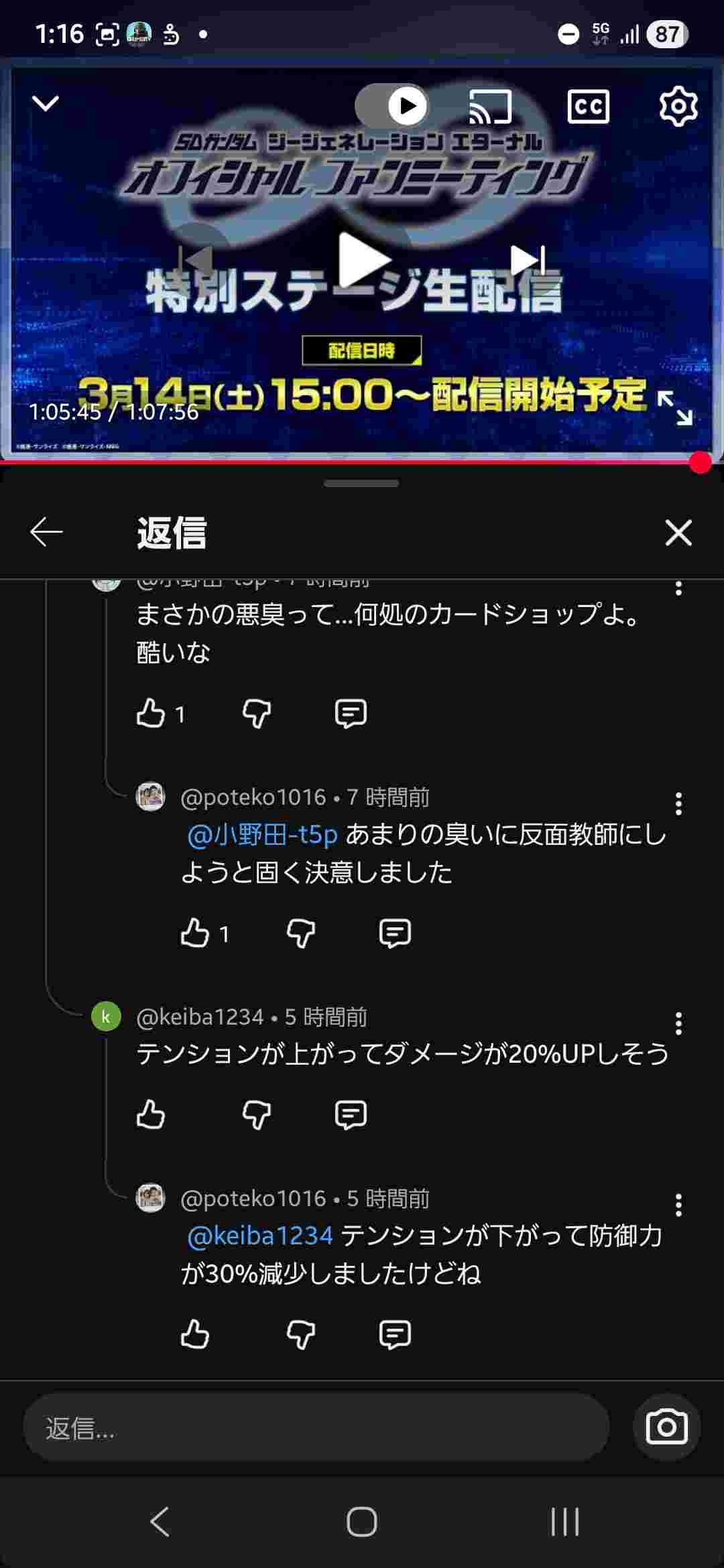Image resolution: width=724 pixels, height=1568 pixels.
Task: Reply to the comment by @keiba1234
Action: tap(350, 1115)
